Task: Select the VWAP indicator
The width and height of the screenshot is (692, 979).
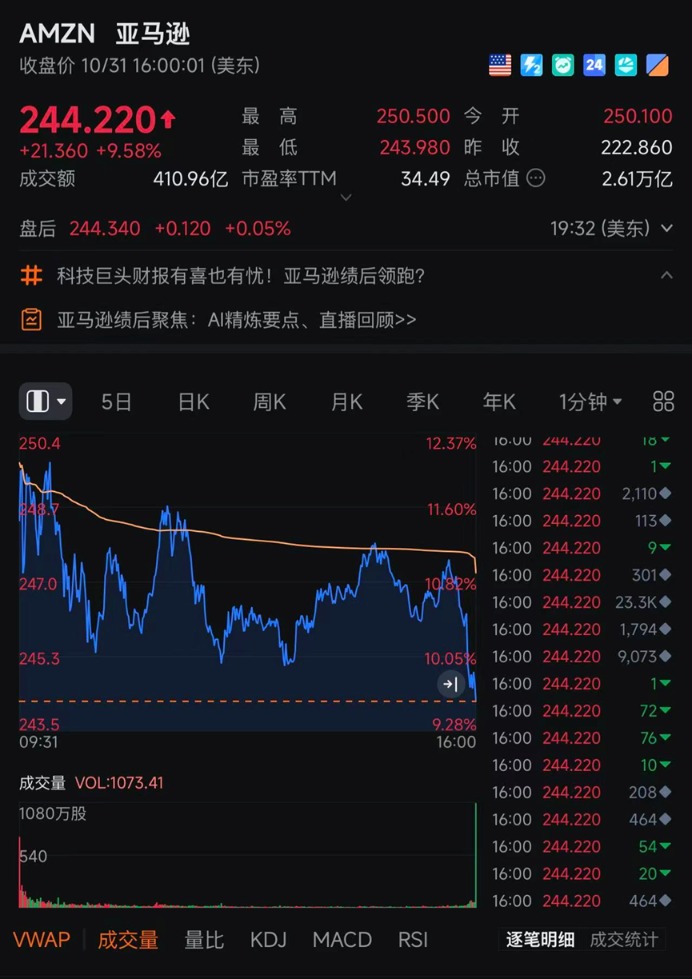Action: point(41,940)
